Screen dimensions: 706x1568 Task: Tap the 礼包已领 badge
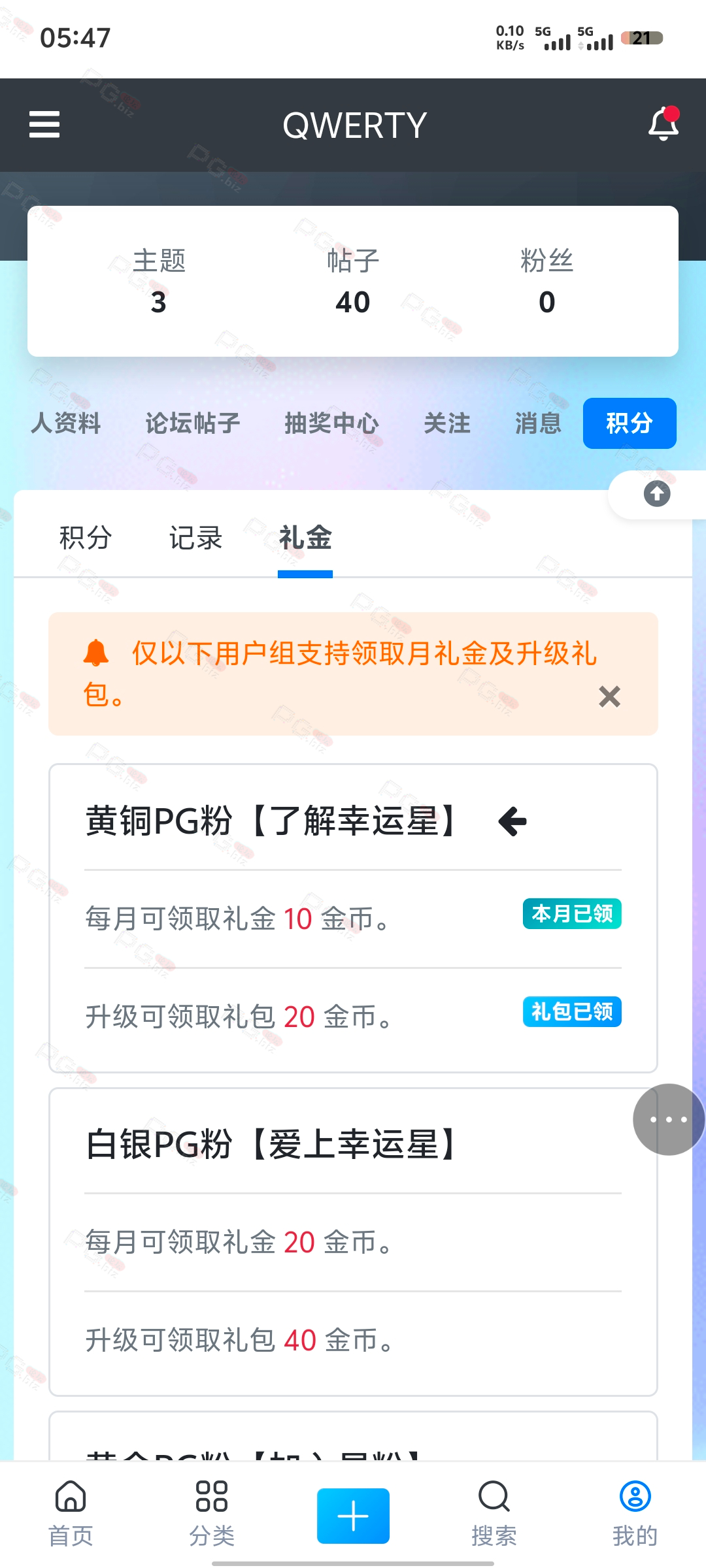(x=572, y=1012)
